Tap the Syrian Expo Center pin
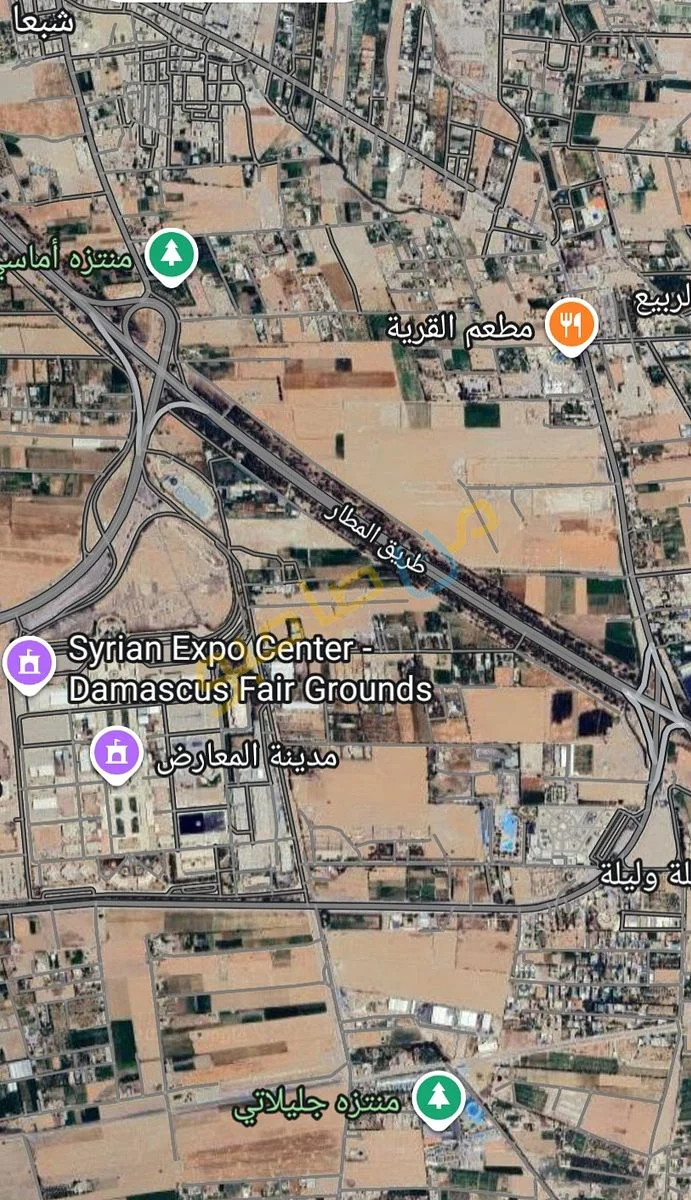The width and height of the screenshot is (691, 1200). pyautogui.click(x=29, y=664)
